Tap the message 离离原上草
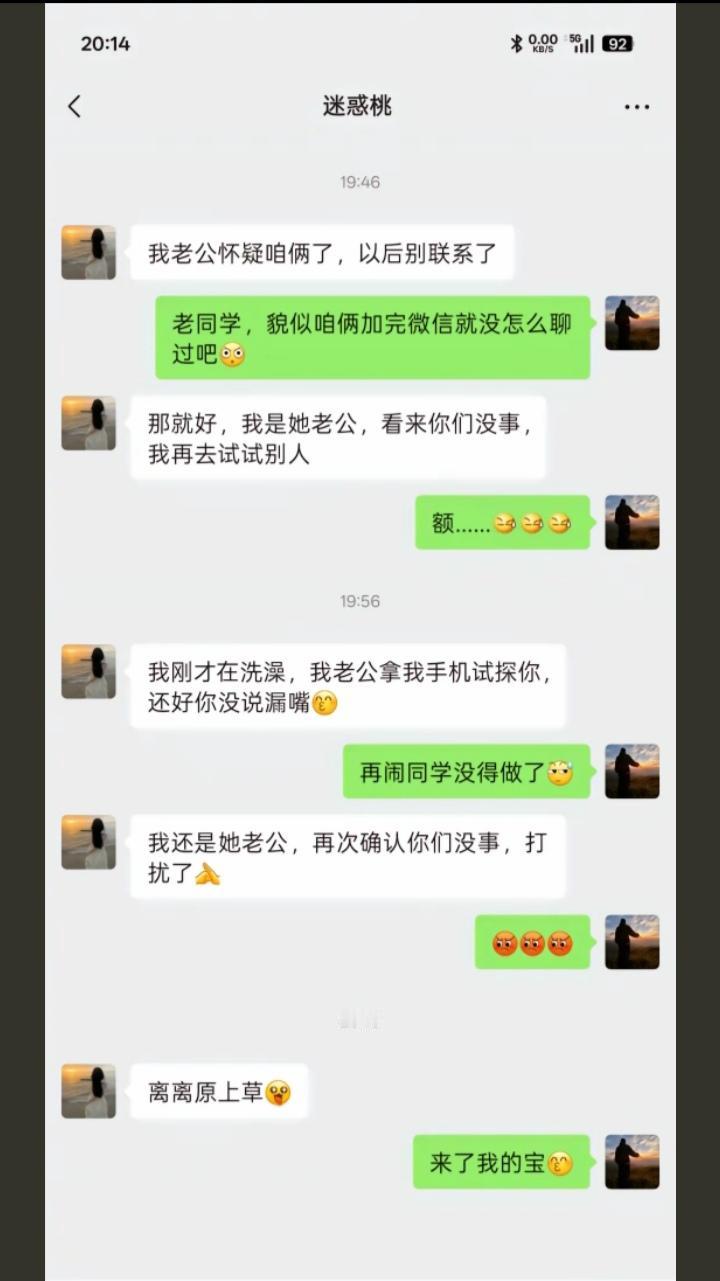The width and height of the screenshot is (720, 1281). (218, 1091)
